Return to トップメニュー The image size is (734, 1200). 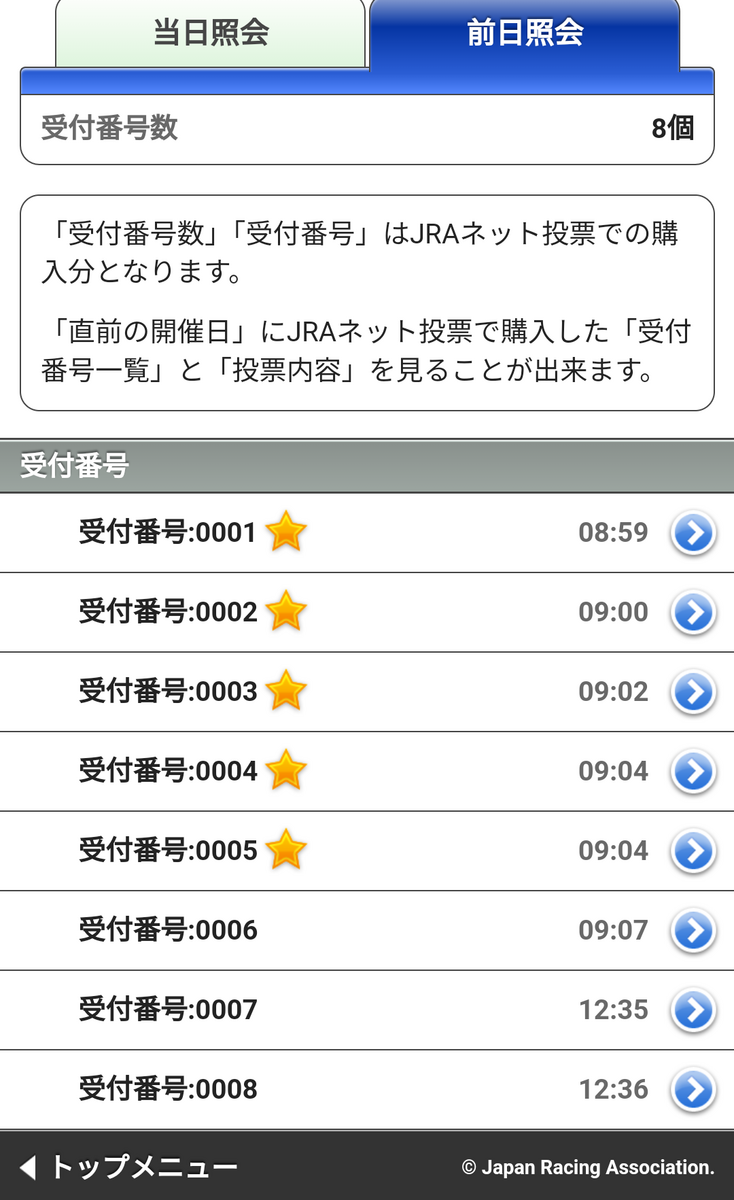pos(130,1167)
